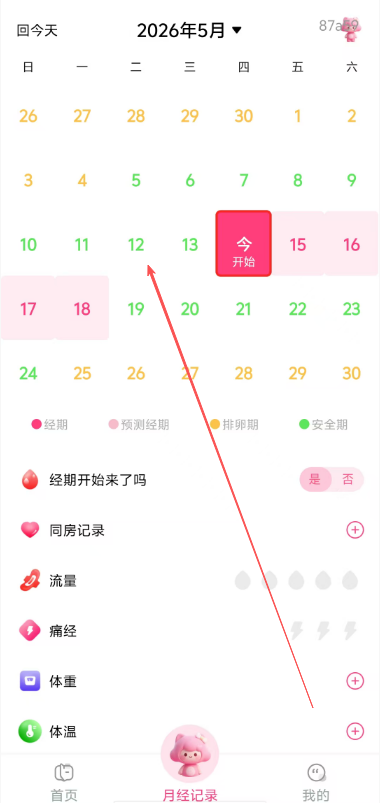Image resolution: width=380 pixels, height=803 pixels.
Task: Select date 12 on the calendar
Action: (x=136, y=245)
